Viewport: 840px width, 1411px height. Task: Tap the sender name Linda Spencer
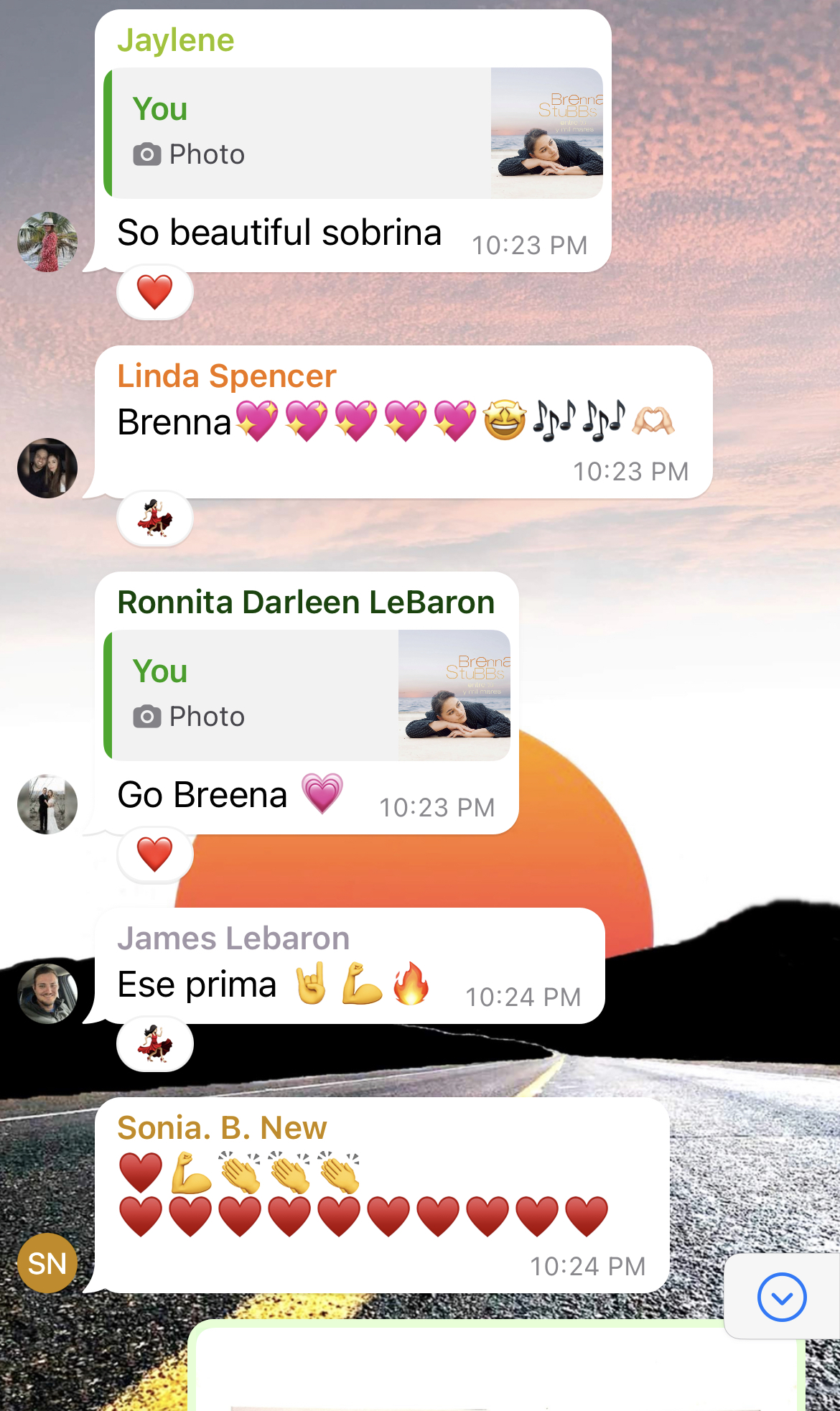pos(226,376)
